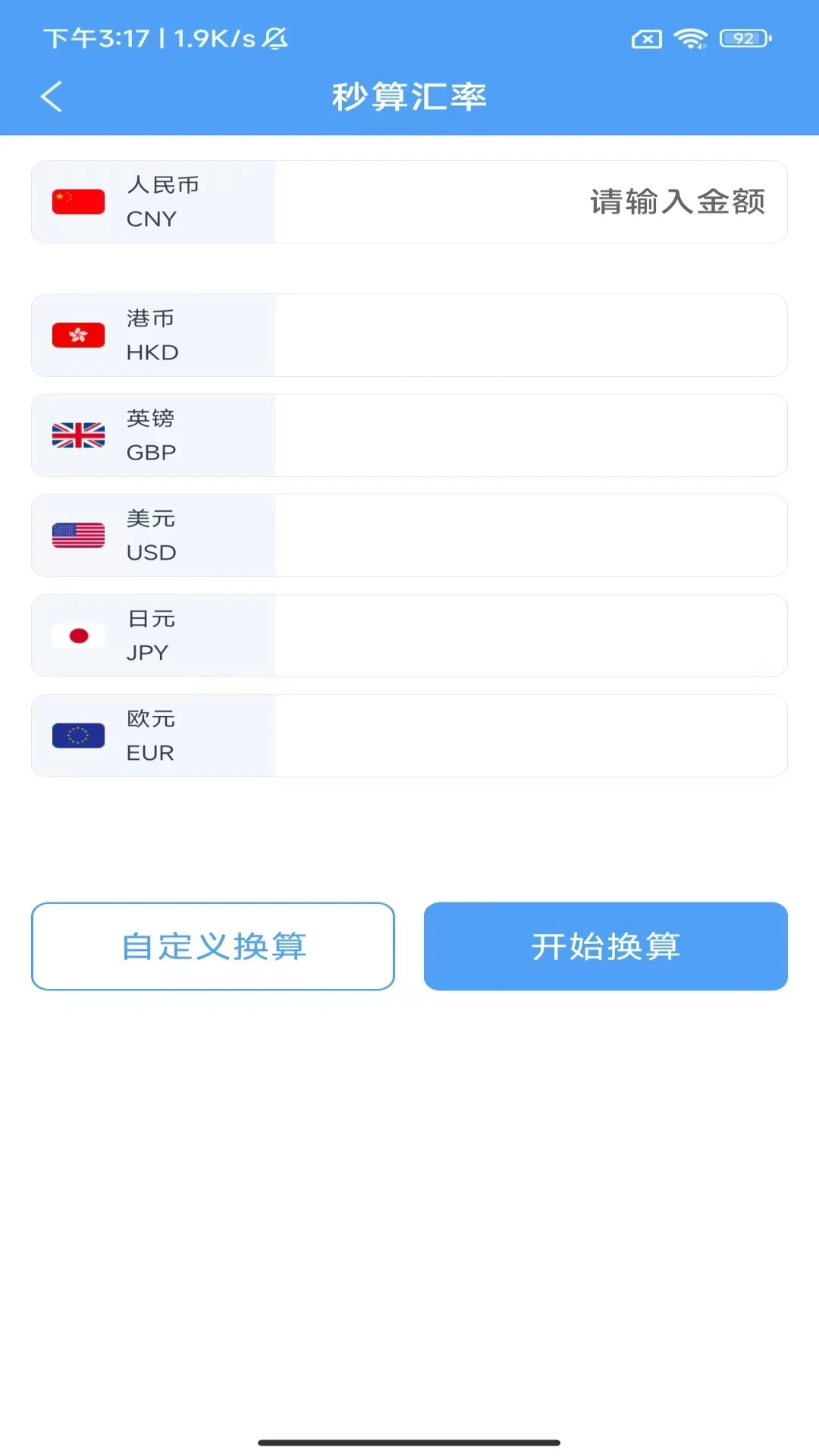The height and width of the screenshot is (1456, 819).
Task: Tap the GBP amount field
Action: (x=531, y=435)
